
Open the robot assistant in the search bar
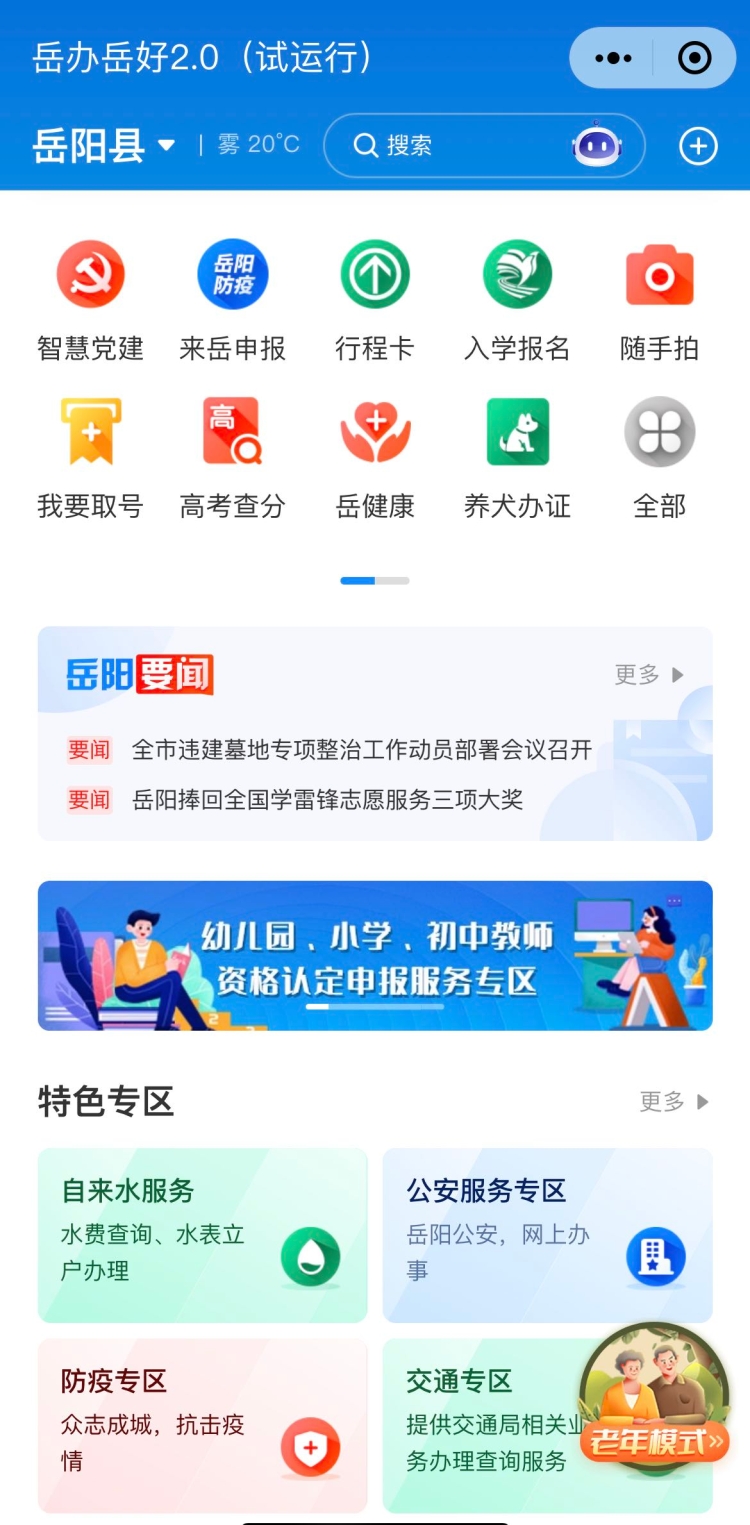(x=597, y=146)
